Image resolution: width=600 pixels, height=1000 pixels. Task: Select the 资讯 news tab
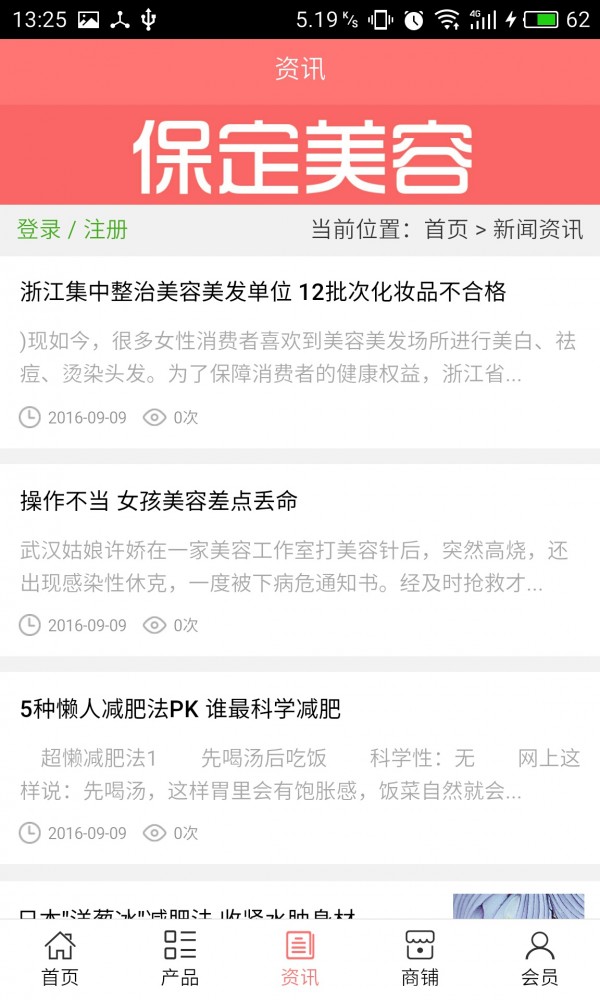[x=300, y=958]
